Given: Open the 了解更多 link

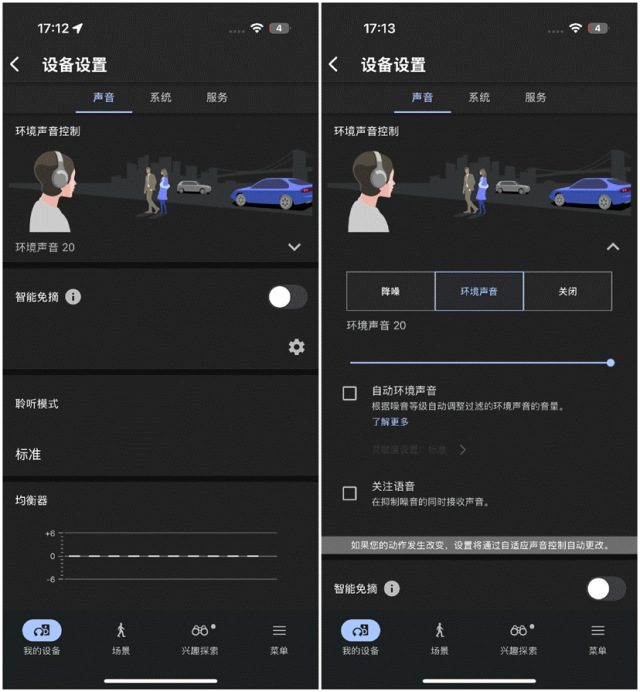Looking at the screenshot, I should point(390,422).
